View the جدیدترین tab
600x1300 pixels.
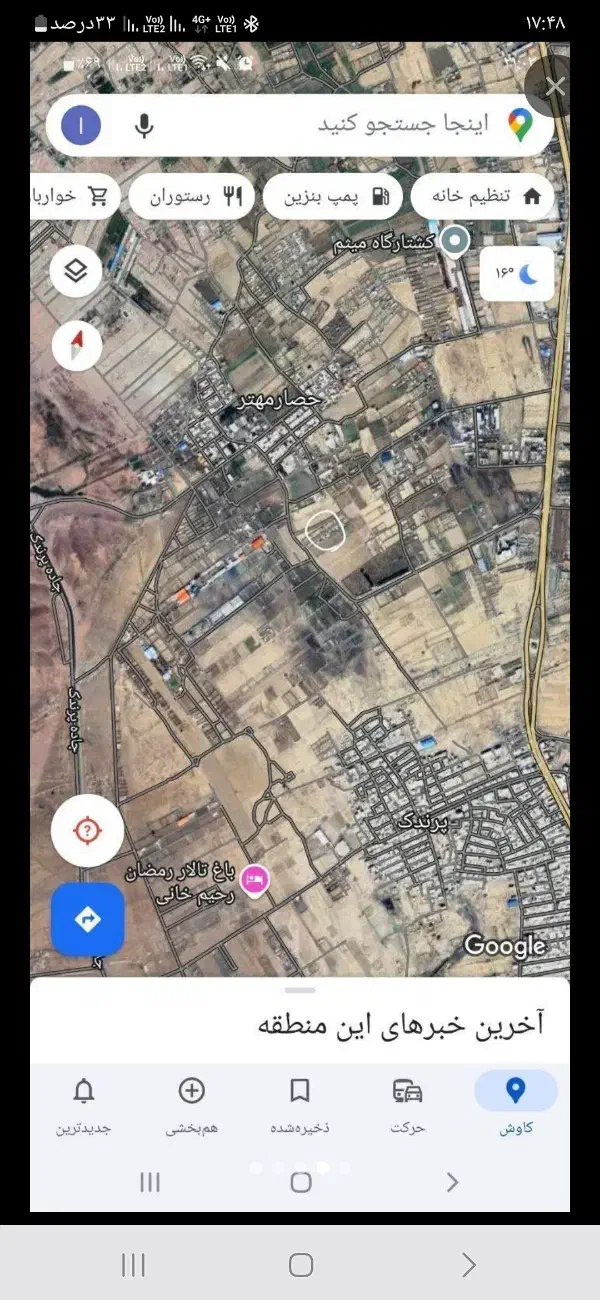(x=84, y=1105)
